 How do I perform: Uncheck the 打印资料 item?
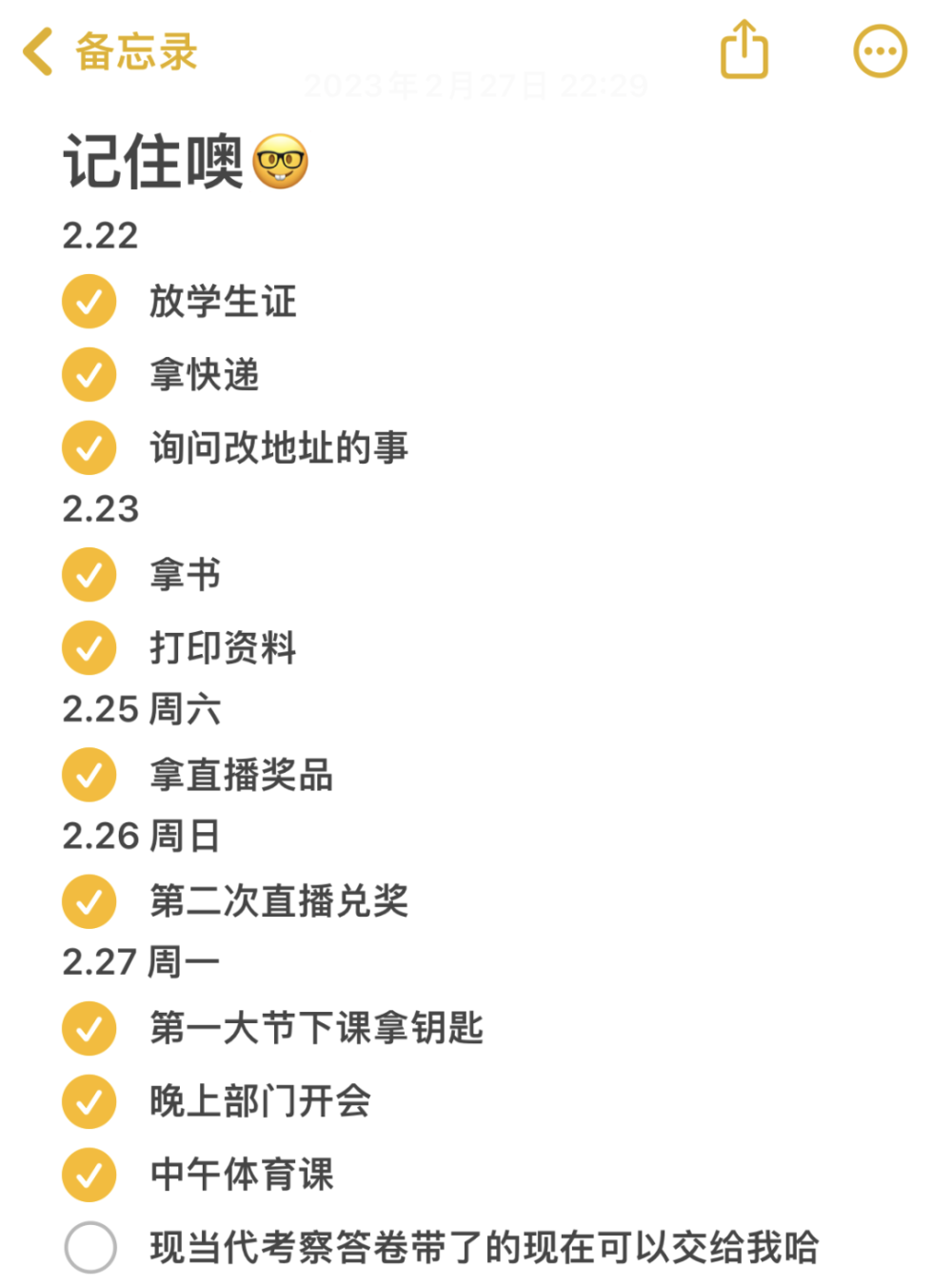coord(89,648)
